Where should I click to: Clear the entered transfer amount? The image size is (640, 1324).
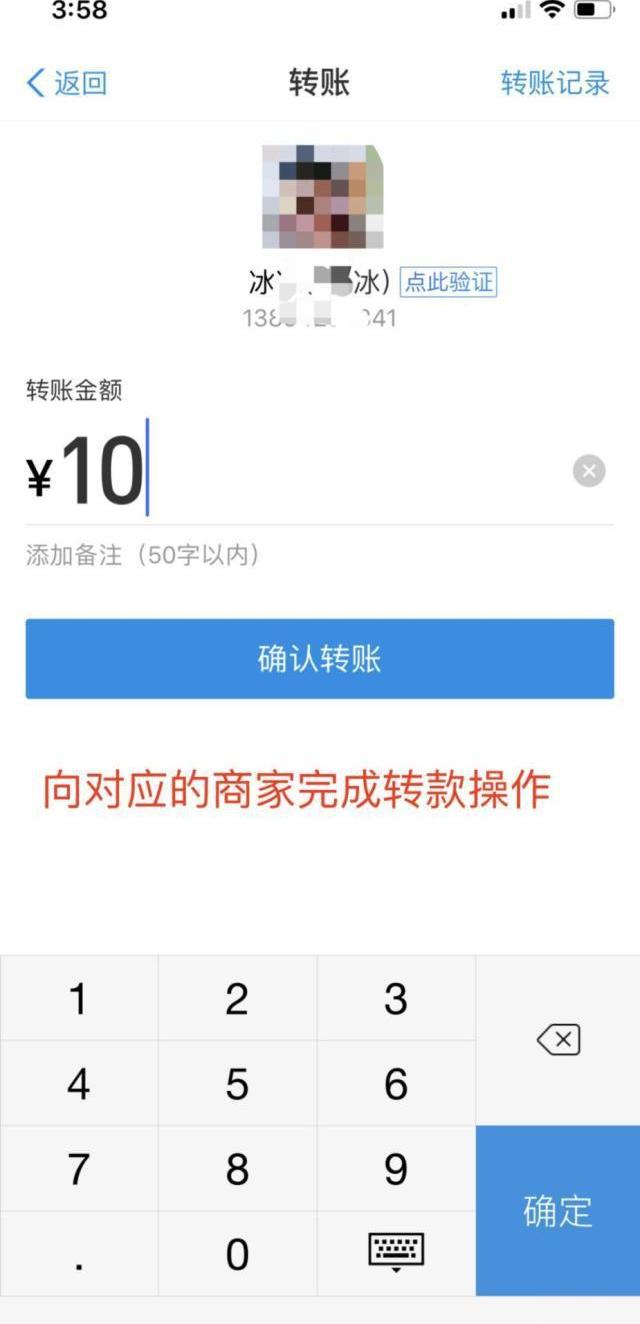coord(589,470)
